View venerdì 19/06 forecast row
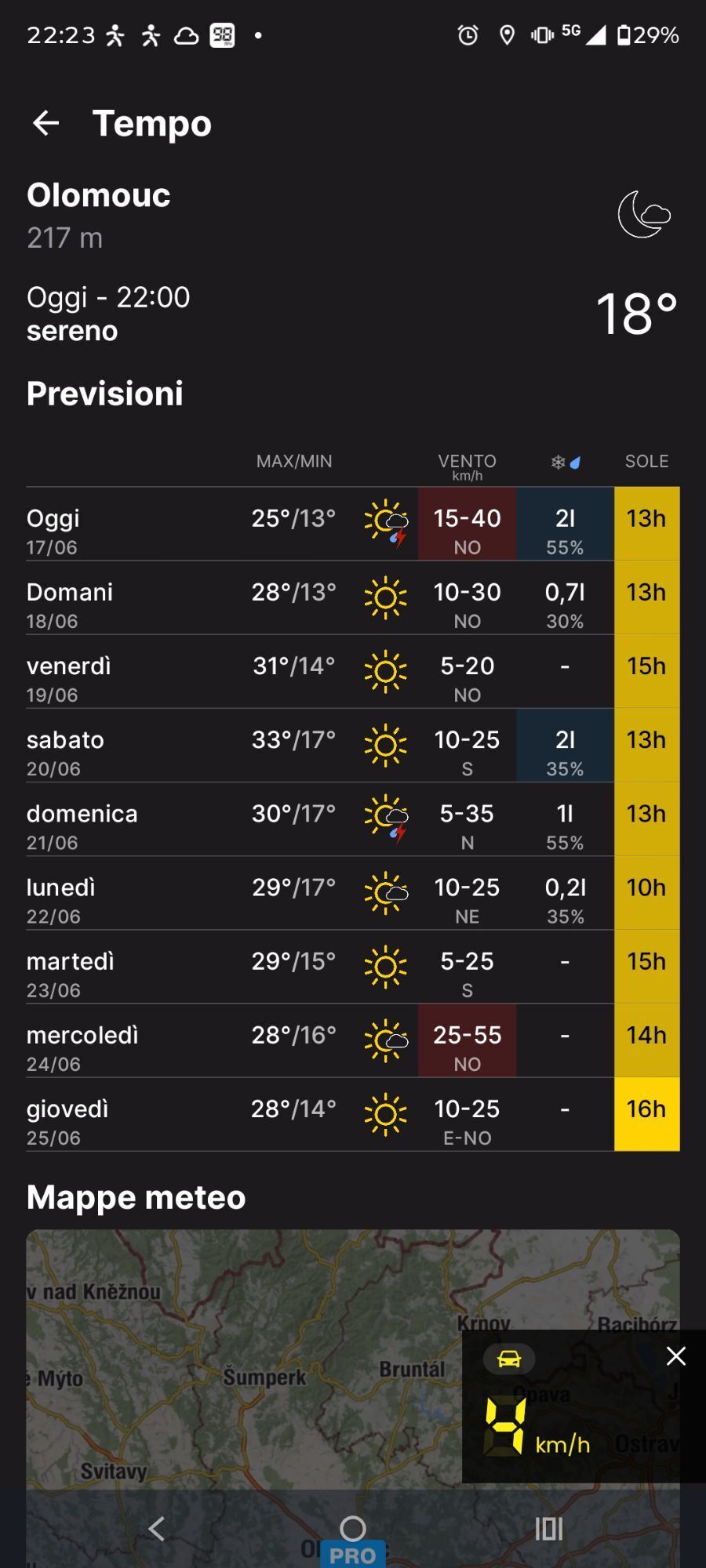Screen dimensions: 706x1568 click(x=353, y=671)
